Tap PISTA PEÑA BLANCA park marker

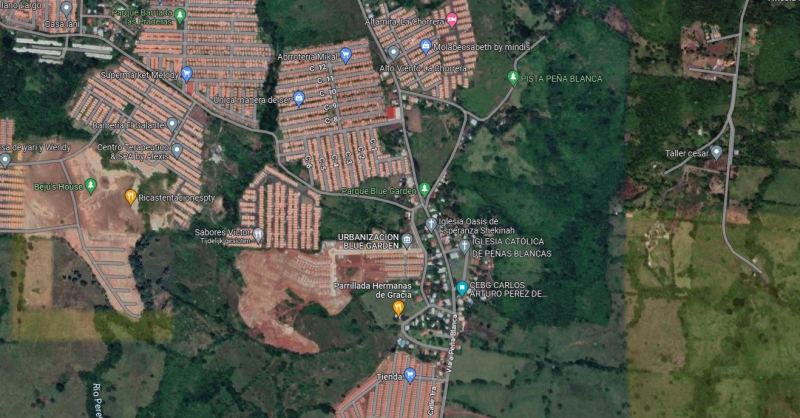pyautogui.click(x=513, y=78)
